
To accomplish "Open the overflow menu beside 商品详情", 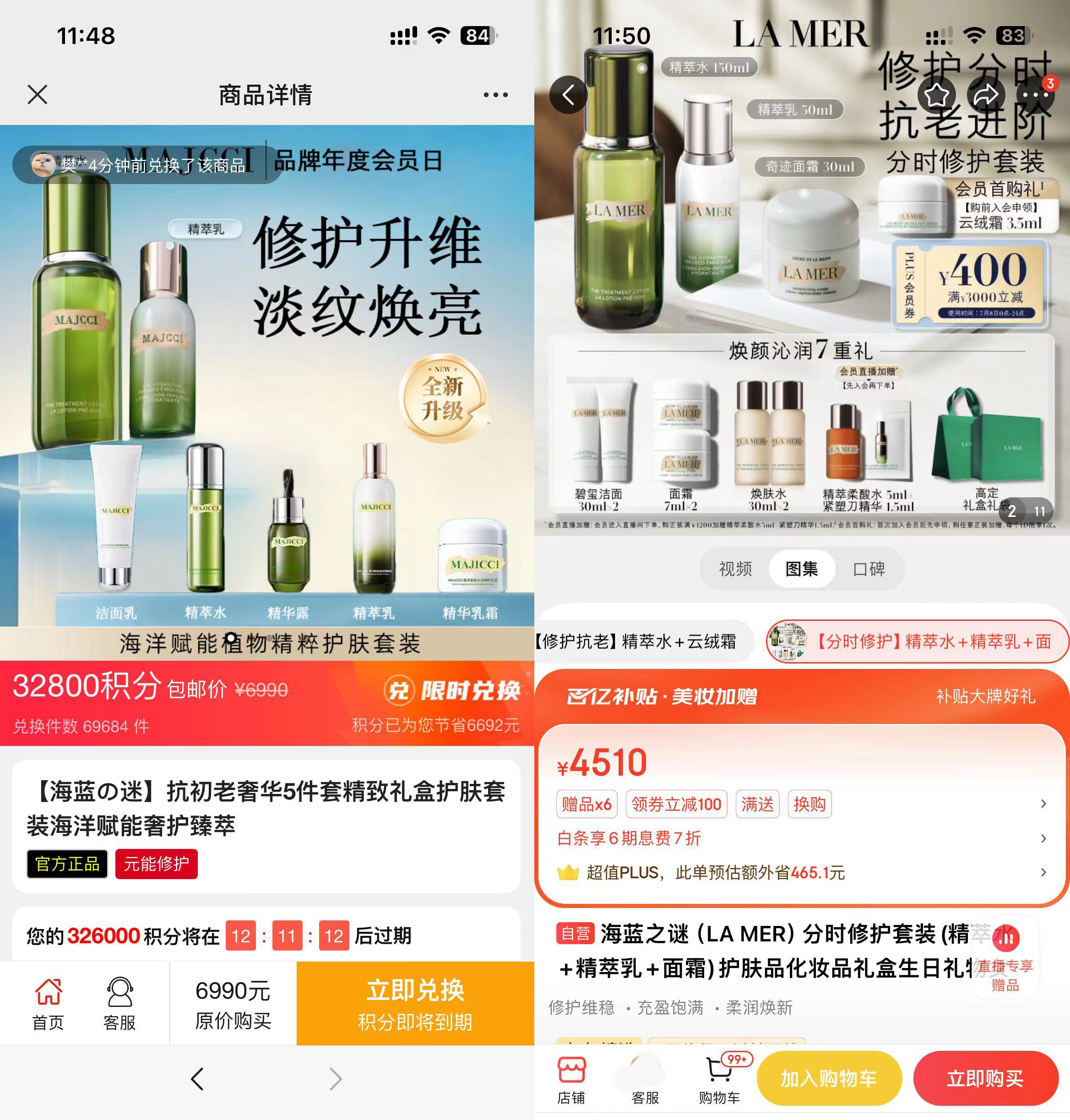I will tap(495, 95).
